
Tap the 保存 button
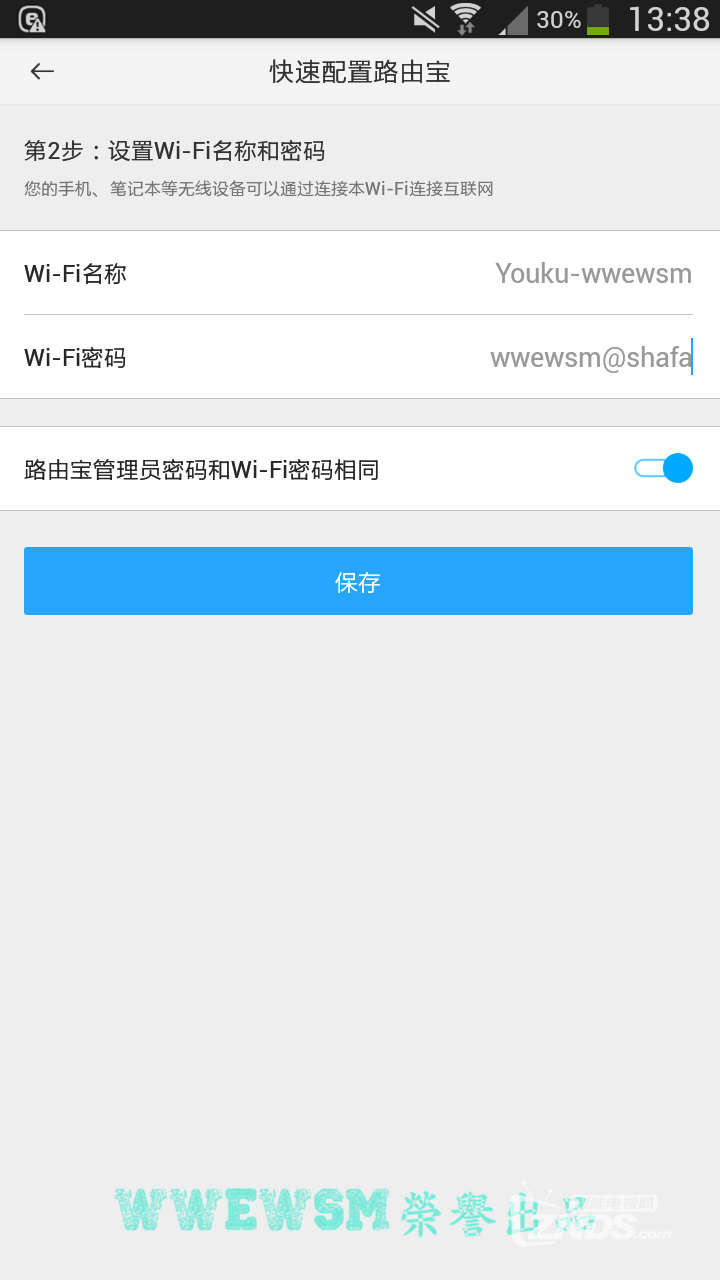(358, 581)
